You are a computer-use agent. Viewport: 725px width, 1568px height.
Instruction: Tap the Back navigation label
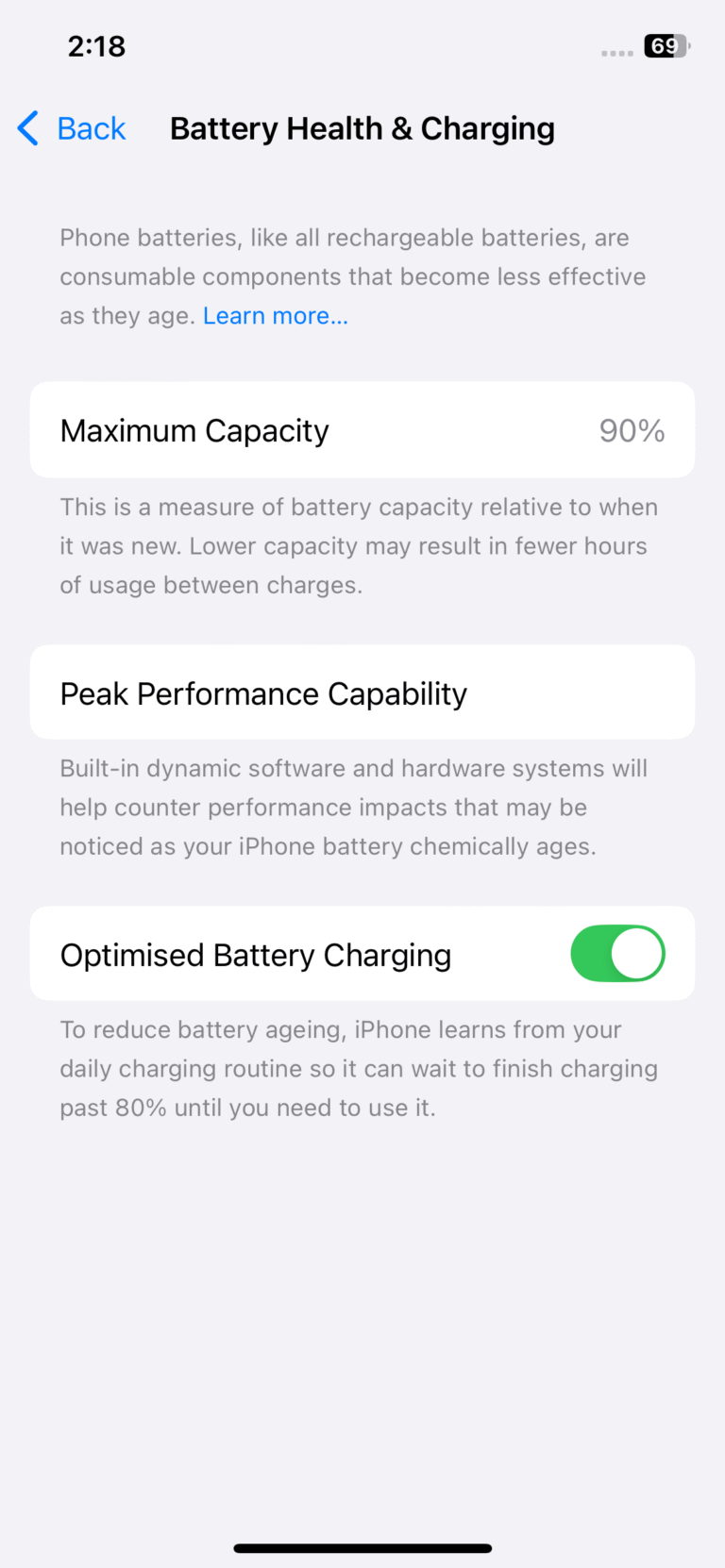point(91,128)
